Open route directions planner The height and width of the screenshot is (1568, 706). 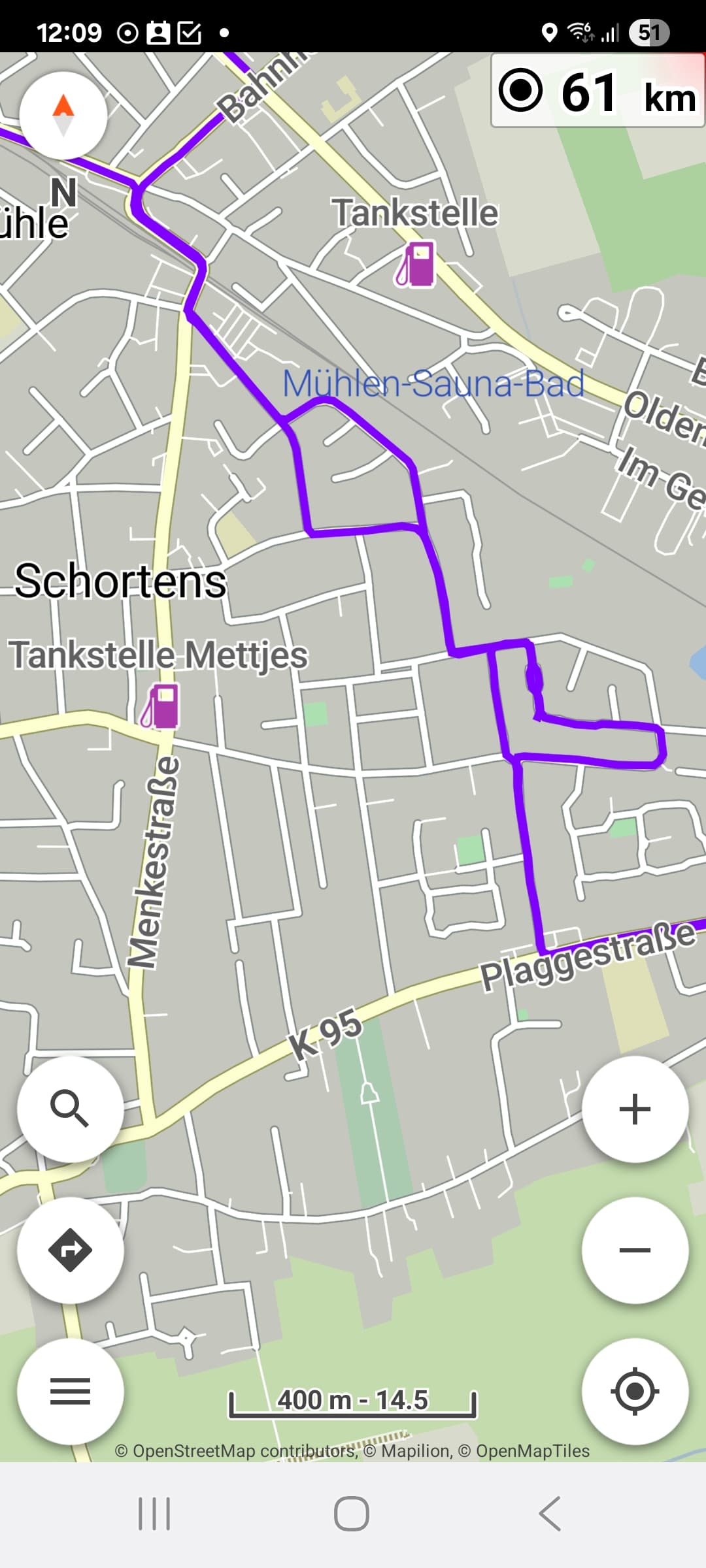(70, 1250)
